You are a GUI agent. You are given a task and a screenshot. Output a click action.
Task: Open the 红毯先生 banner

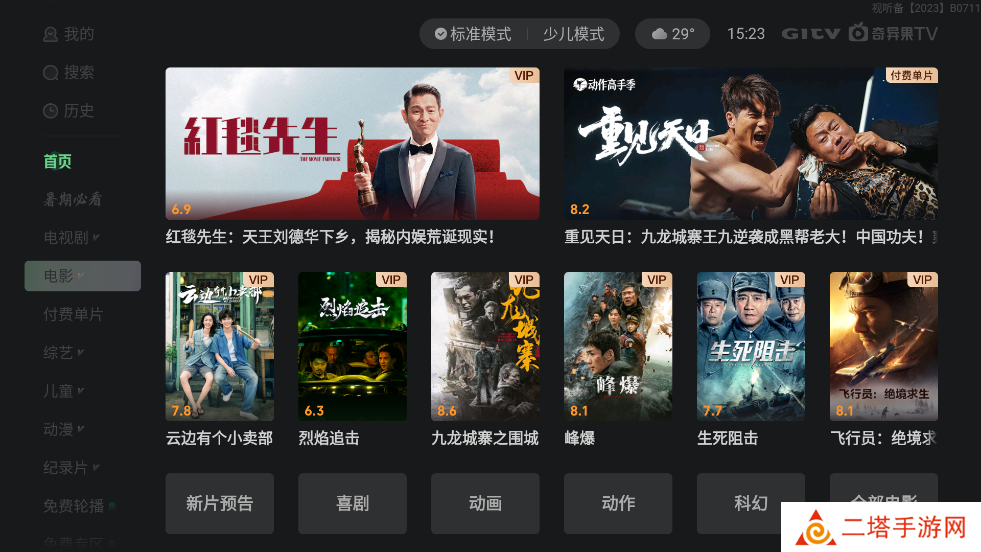(x=352, y=143)
